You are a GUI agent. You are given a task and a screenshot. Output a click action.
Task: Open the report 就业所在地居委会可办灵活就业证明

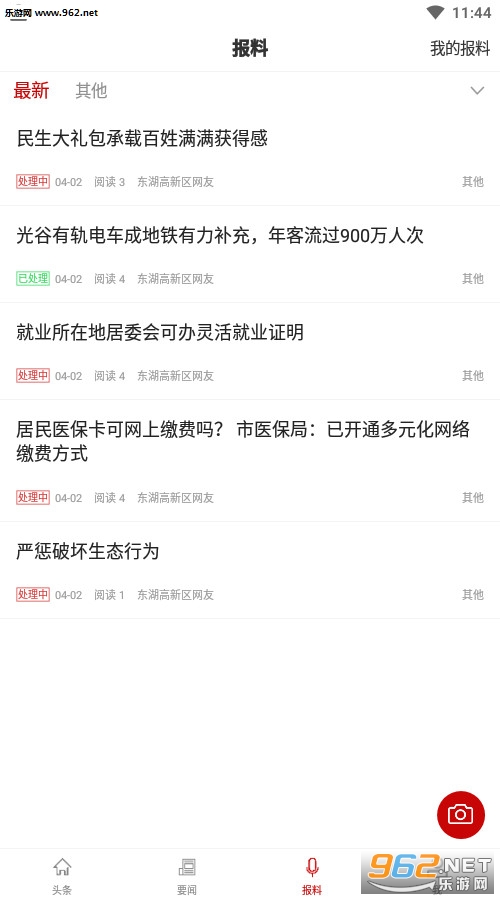pyautogui.click(x=250, y=351)
